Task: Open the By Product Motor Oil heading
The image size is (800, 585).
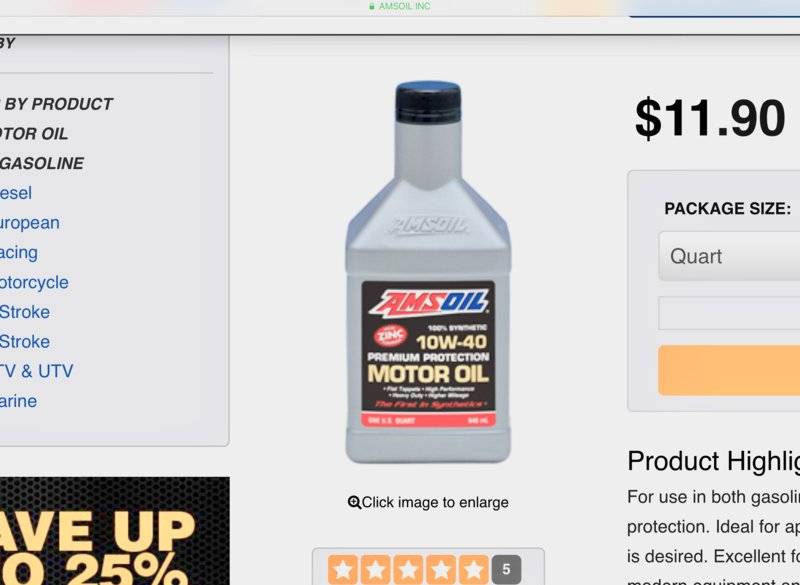Action: click(34, 133)
